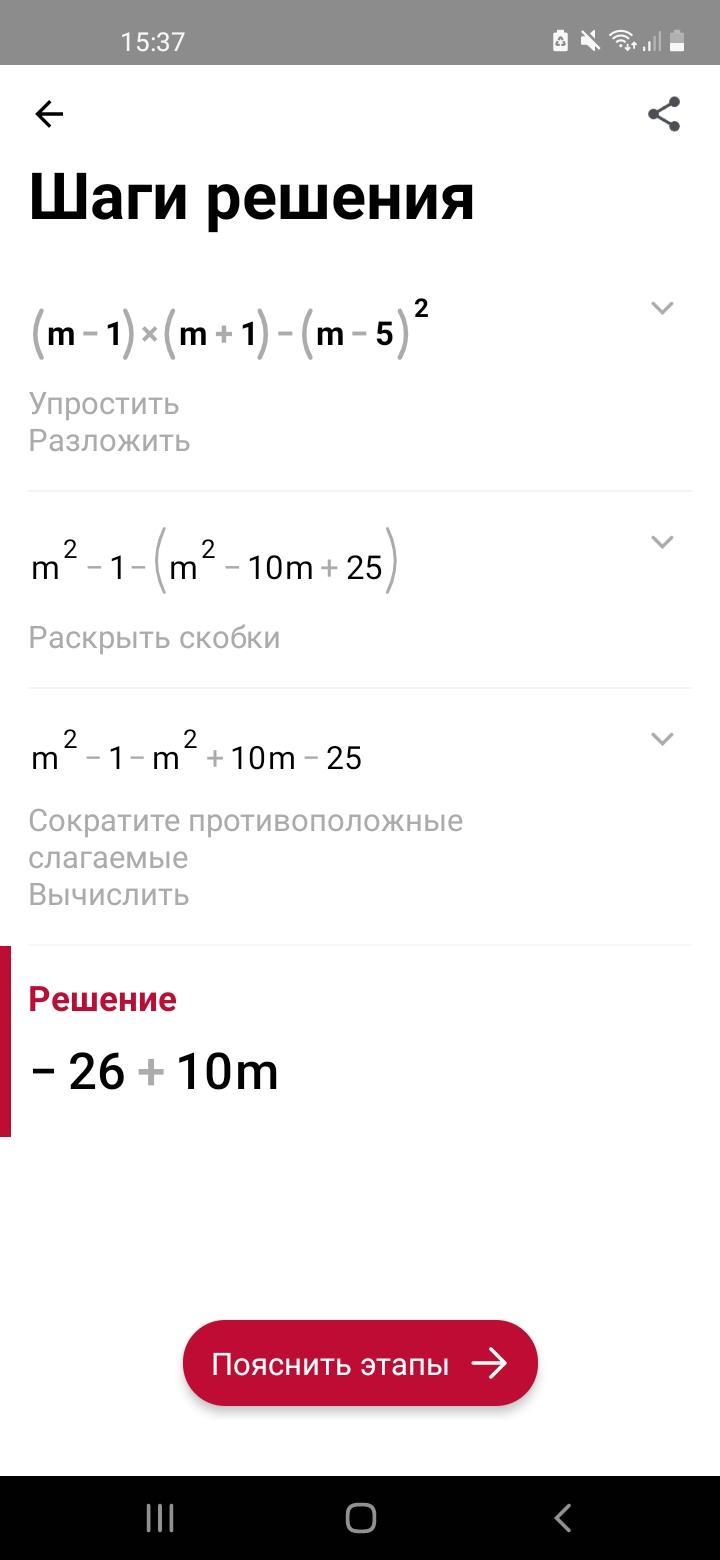Expand the Сократите противоположные слагаемые step
The width and height of the screenshot is (720, 1560).
[x=662, y=739]
